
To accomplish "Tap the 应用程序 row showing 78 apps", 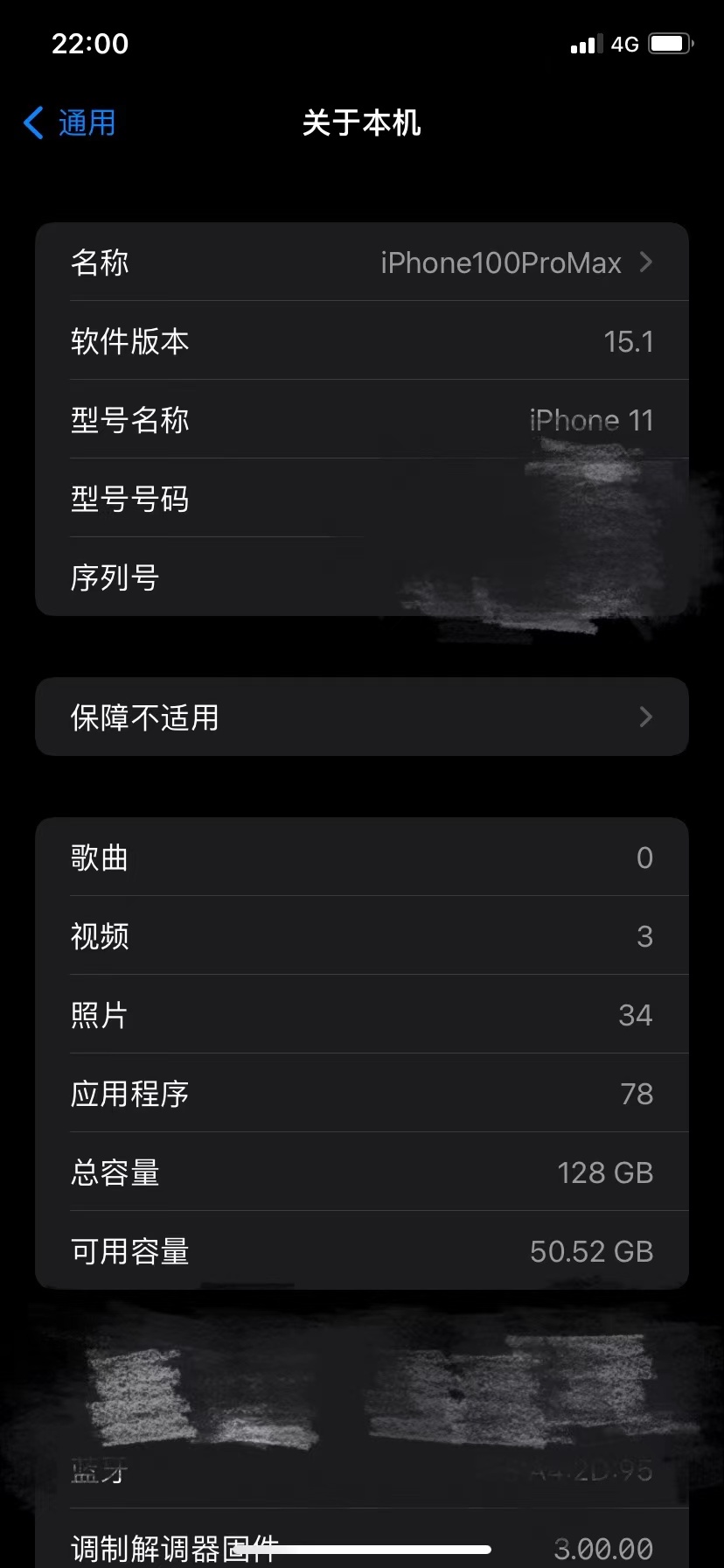I will point(362,1093).
